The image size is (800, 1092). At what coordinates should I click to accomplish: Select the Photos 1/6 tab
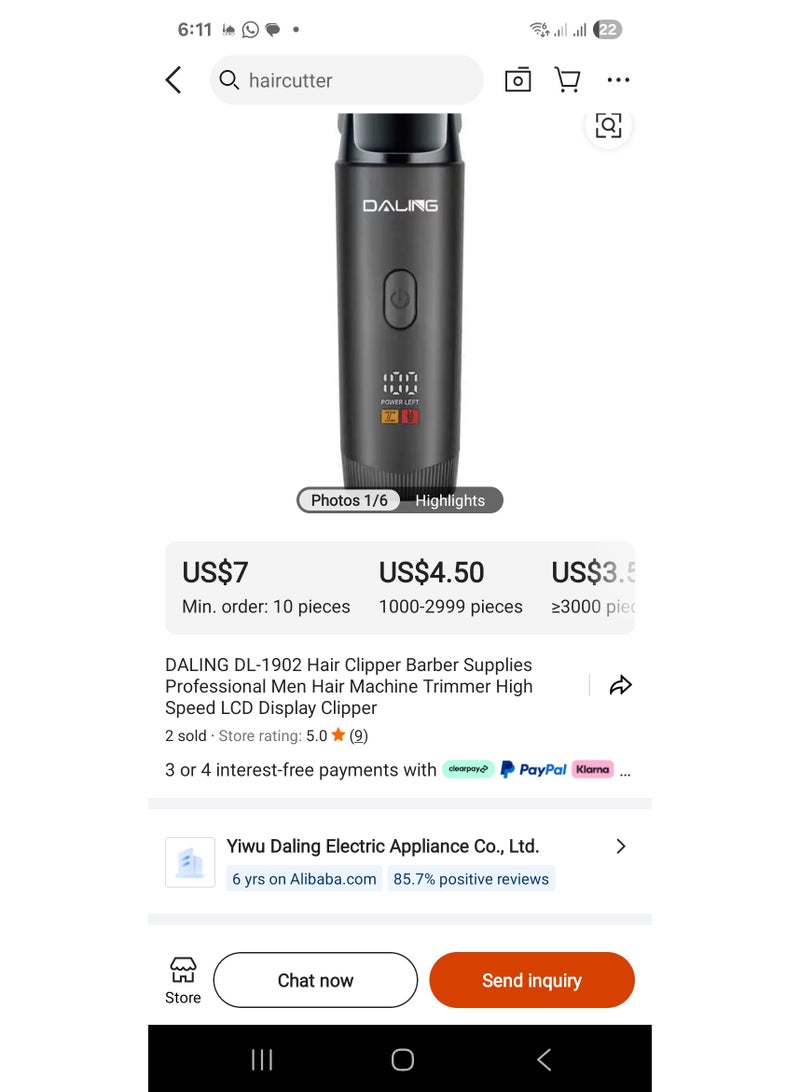click(348, 500)
